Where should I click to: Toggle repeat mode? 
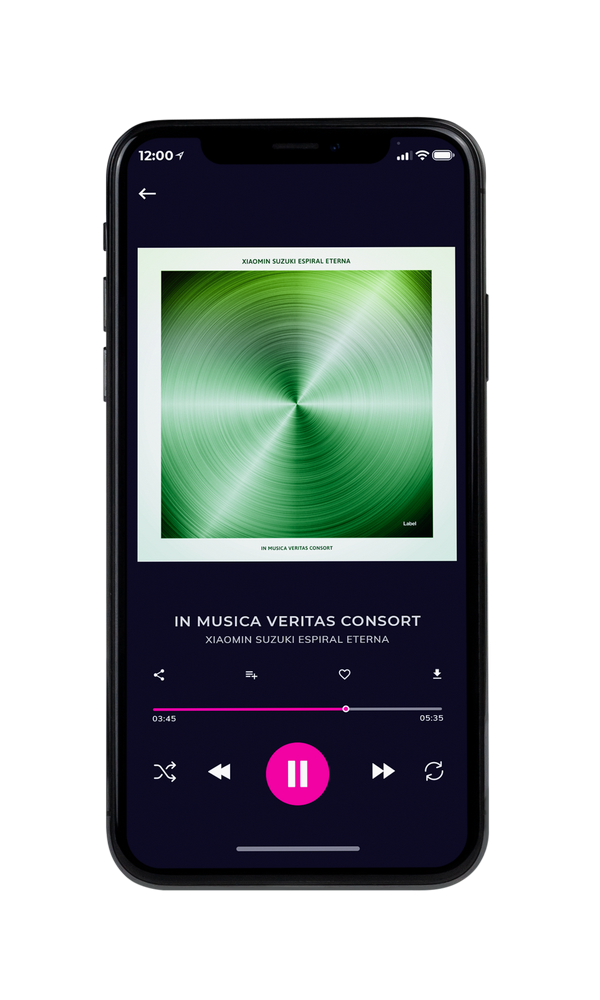click(434, 771)
